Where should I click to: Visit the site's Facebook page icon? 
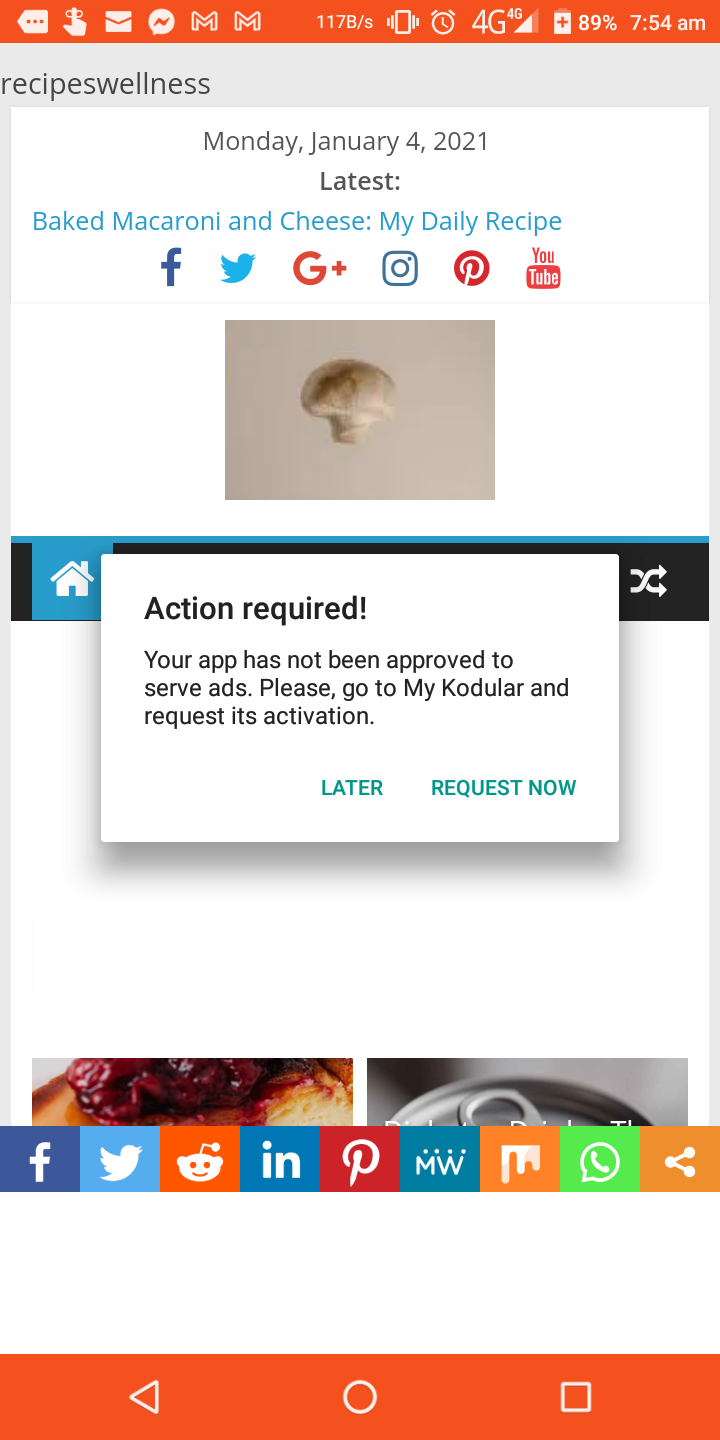[x=171, y=268]
